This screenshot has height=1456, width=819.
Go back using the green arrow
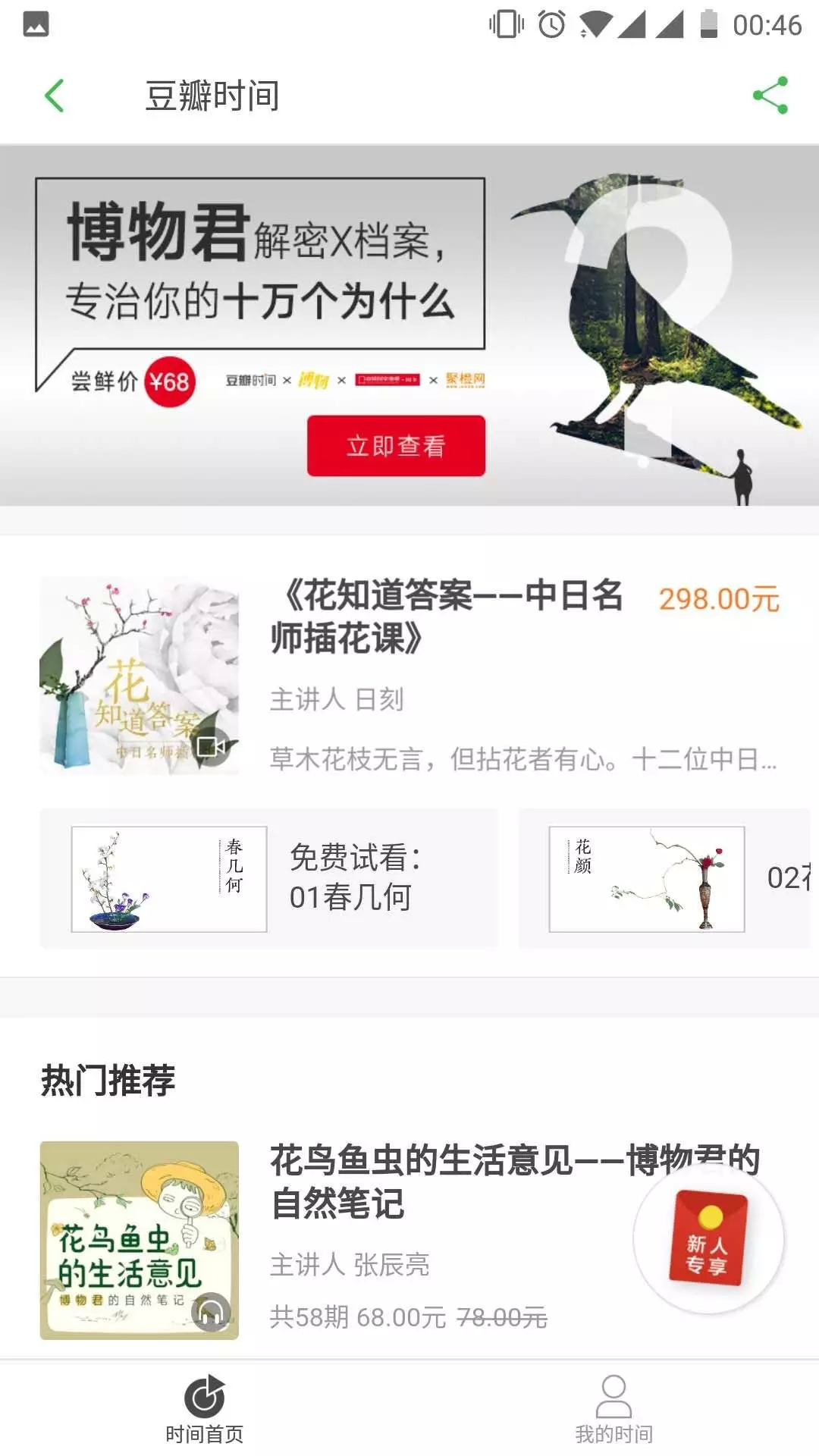(54, 96)
